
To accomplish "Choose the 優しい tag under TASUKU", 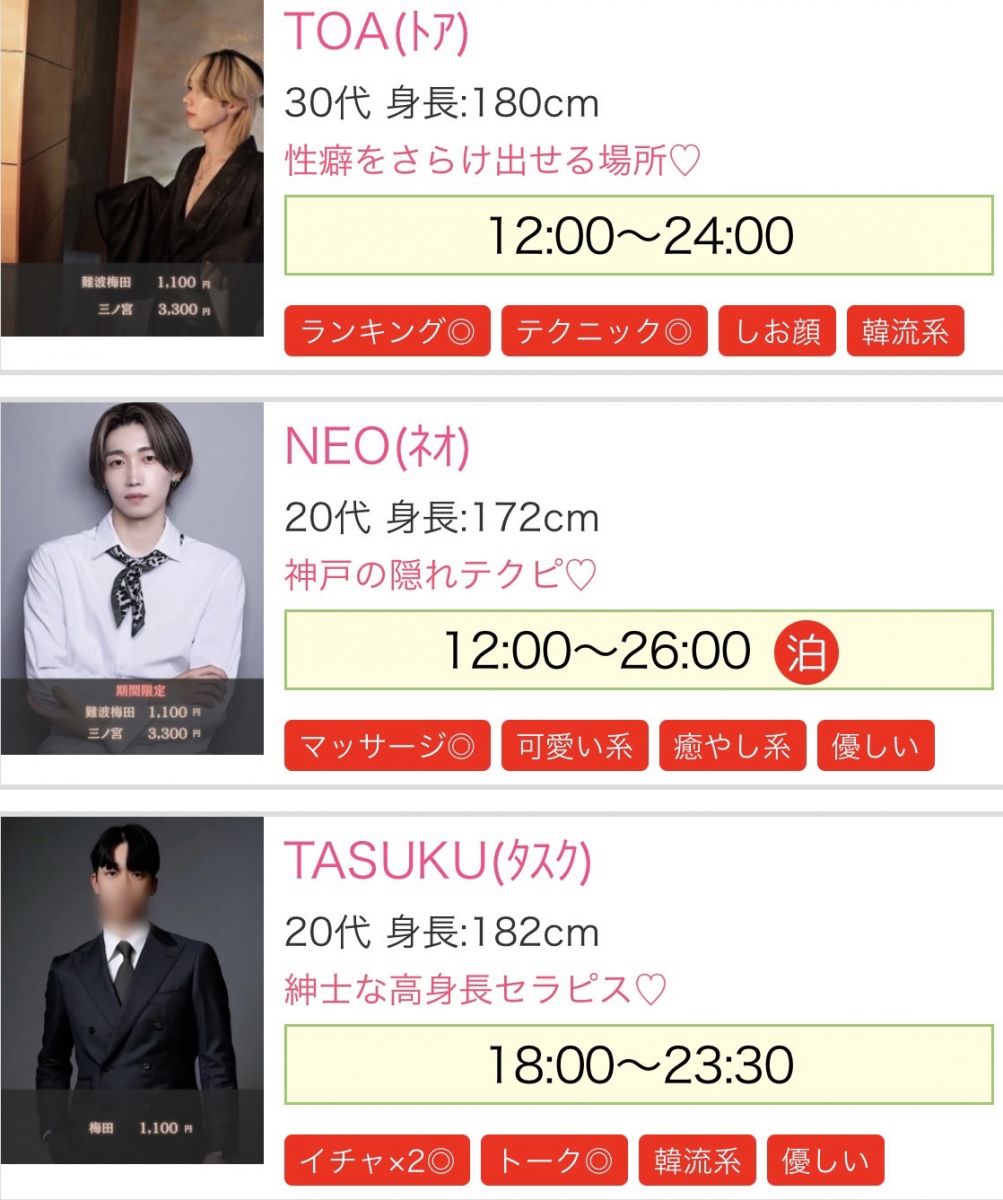I will pyautogui.click(x=826, y=1160).
